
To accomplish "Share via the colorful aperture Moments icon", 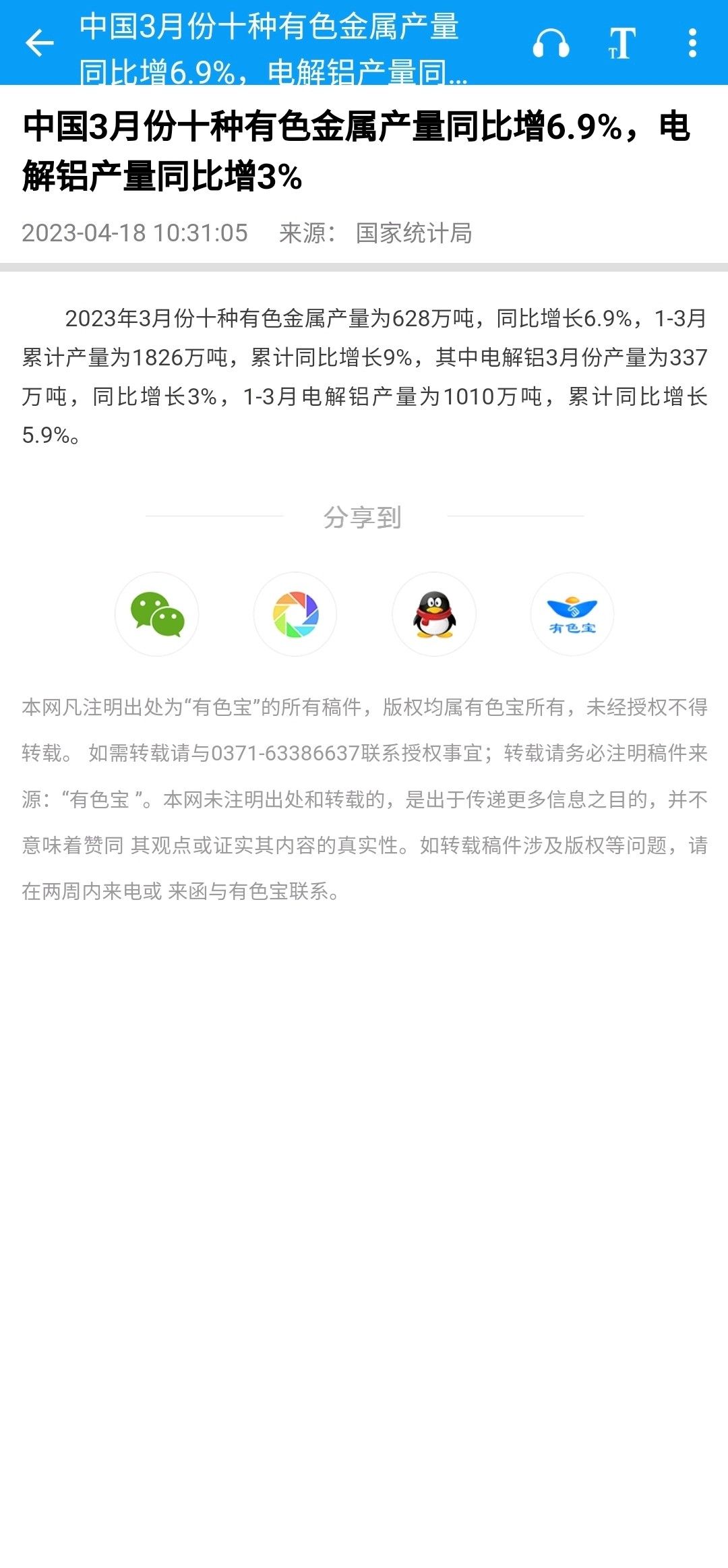I will [295, 614].
